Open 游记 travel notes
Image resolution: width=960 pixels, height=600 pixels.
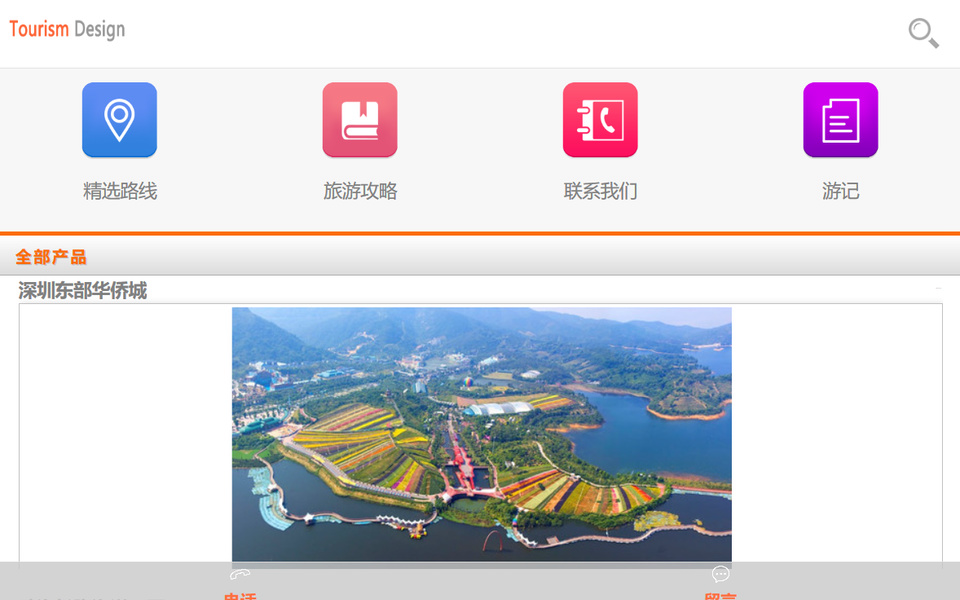tap(840, 121)
